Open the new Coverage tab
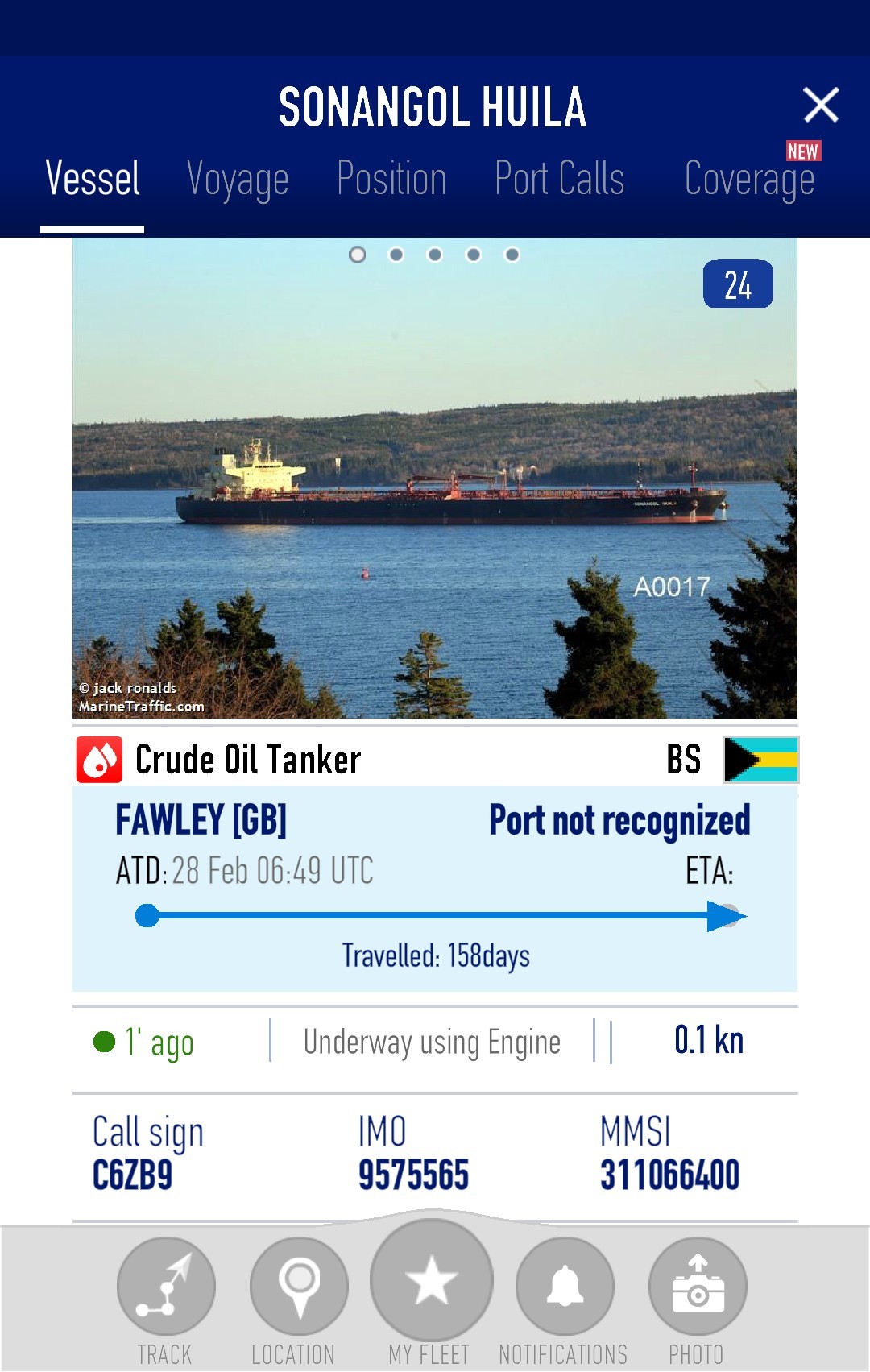 tap(749, 179)
